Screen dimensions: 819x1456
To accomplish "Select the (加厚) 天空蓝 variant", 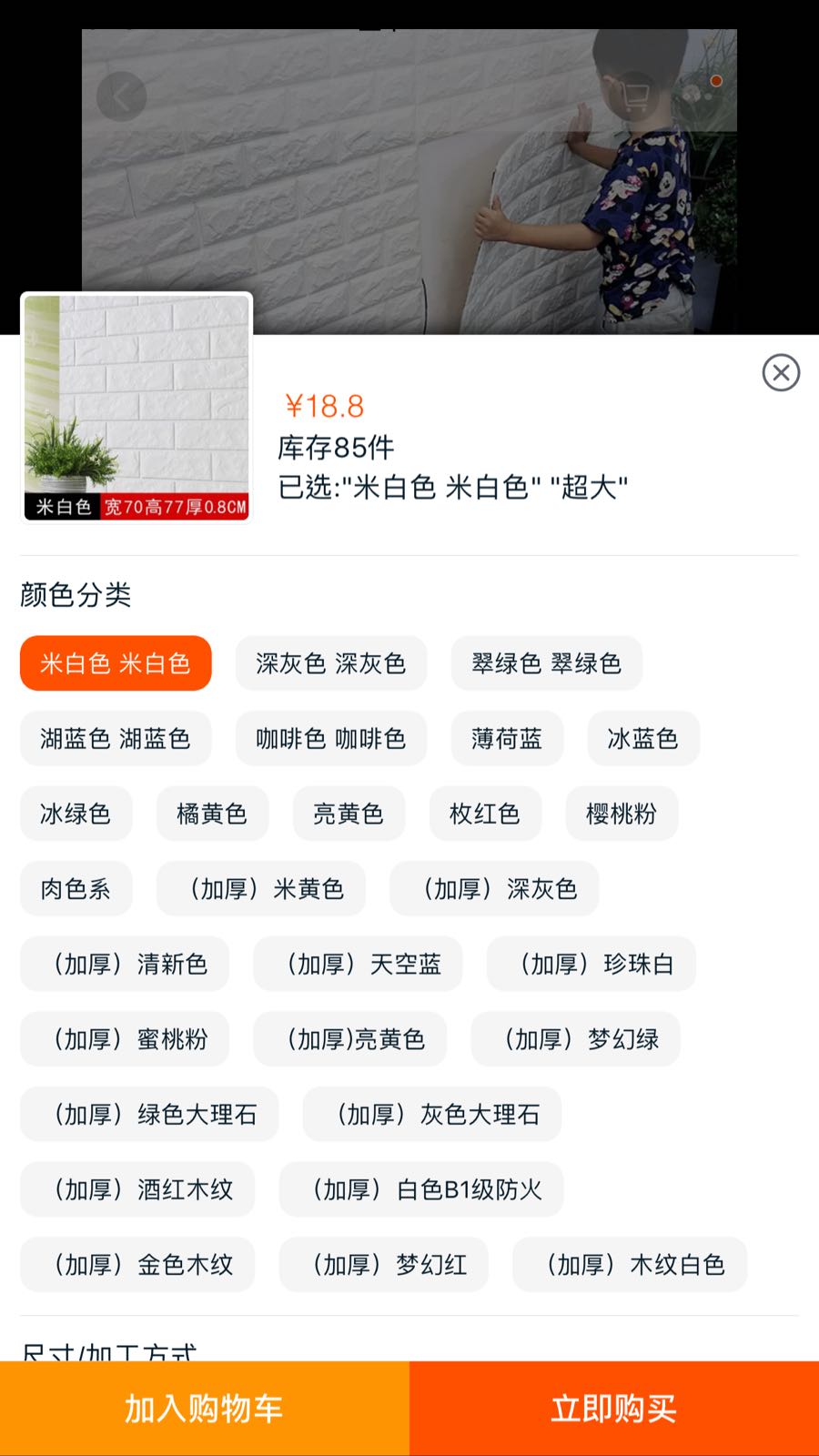I will (358, 964).
